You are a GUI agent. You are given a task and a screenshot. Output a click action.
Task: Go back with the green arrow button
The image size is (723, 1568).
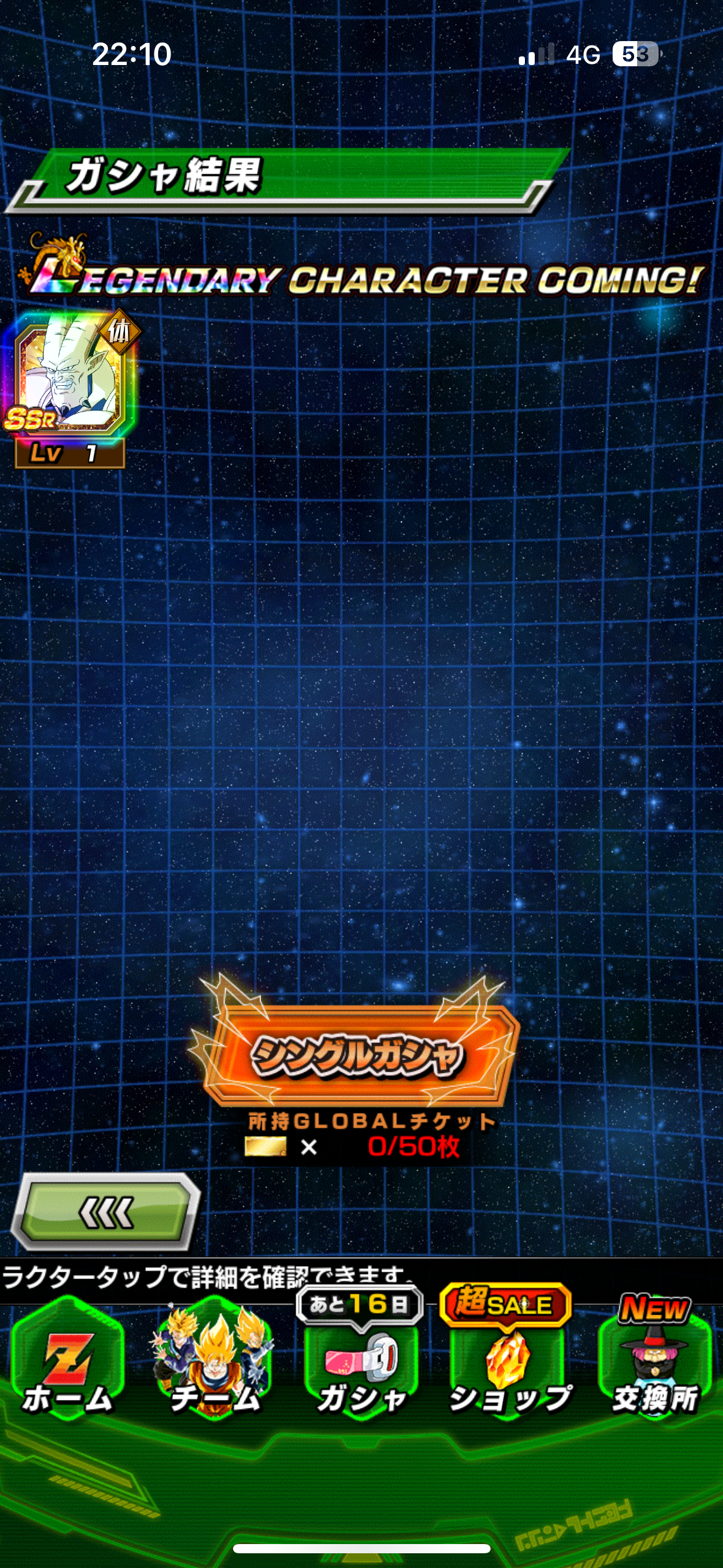point(105,1212)
